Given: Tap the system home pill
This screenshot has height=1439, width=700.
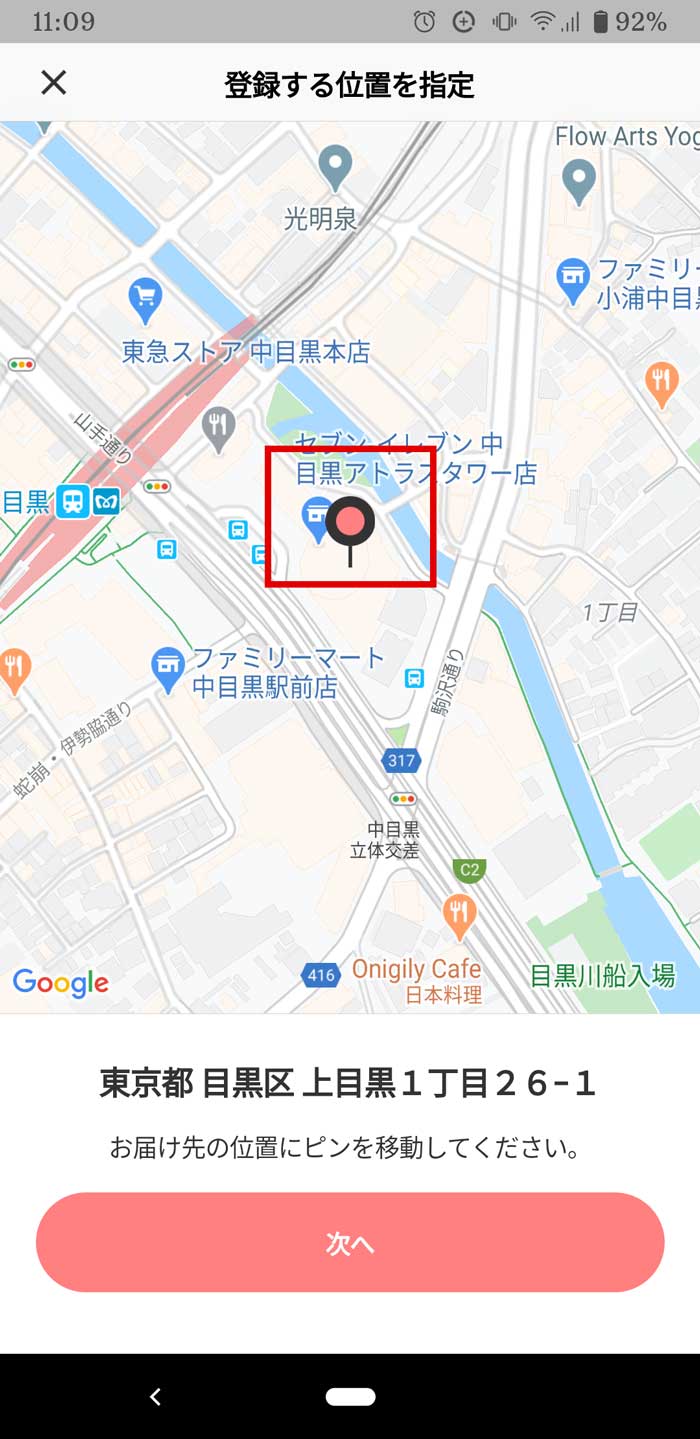Looking at the screenshot, I should pyautogui.click(x=350, y=1397).
